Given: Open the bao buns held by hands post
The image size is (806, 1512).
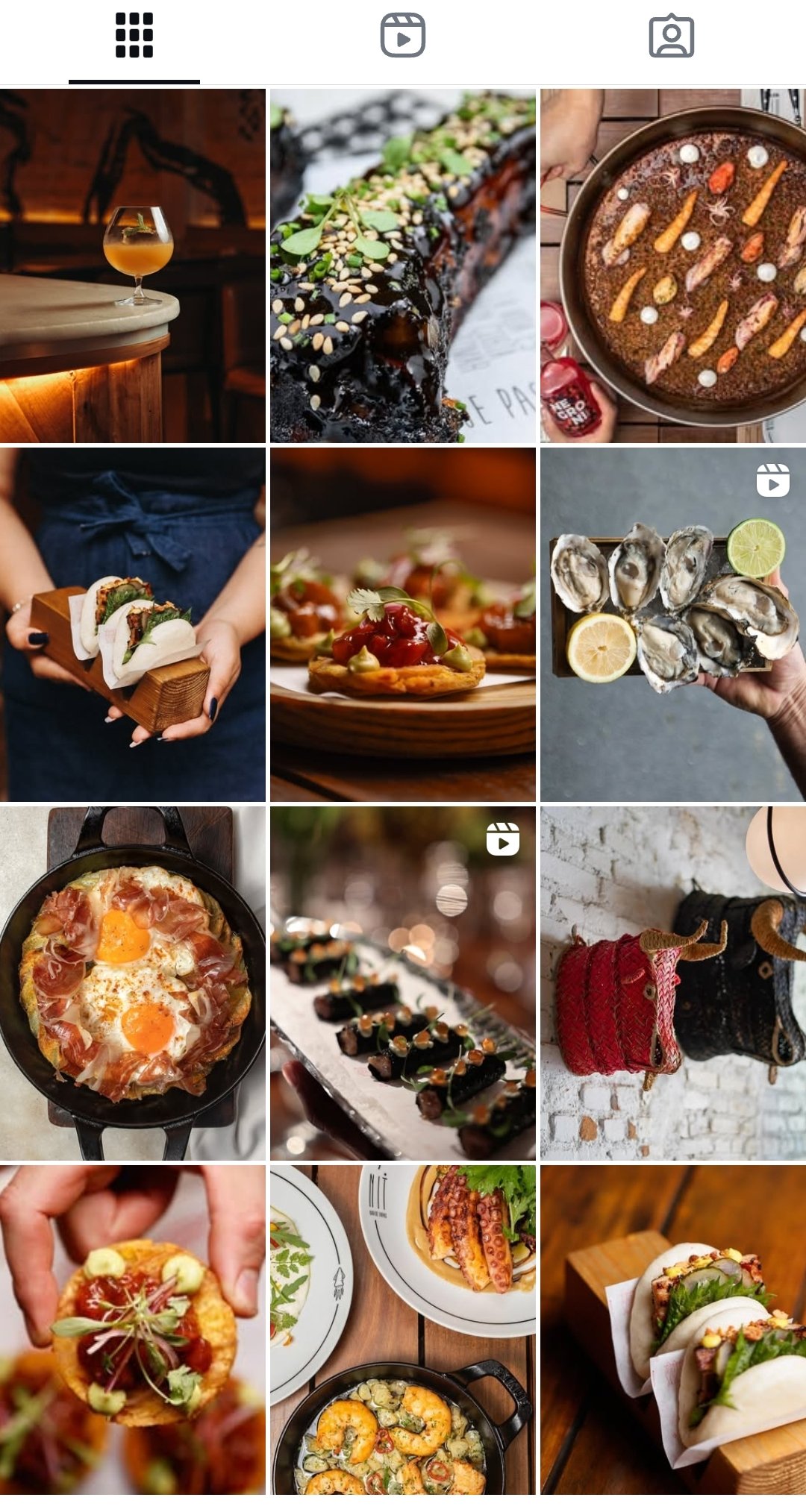Looking at the screenshot, I should (133, 624).
